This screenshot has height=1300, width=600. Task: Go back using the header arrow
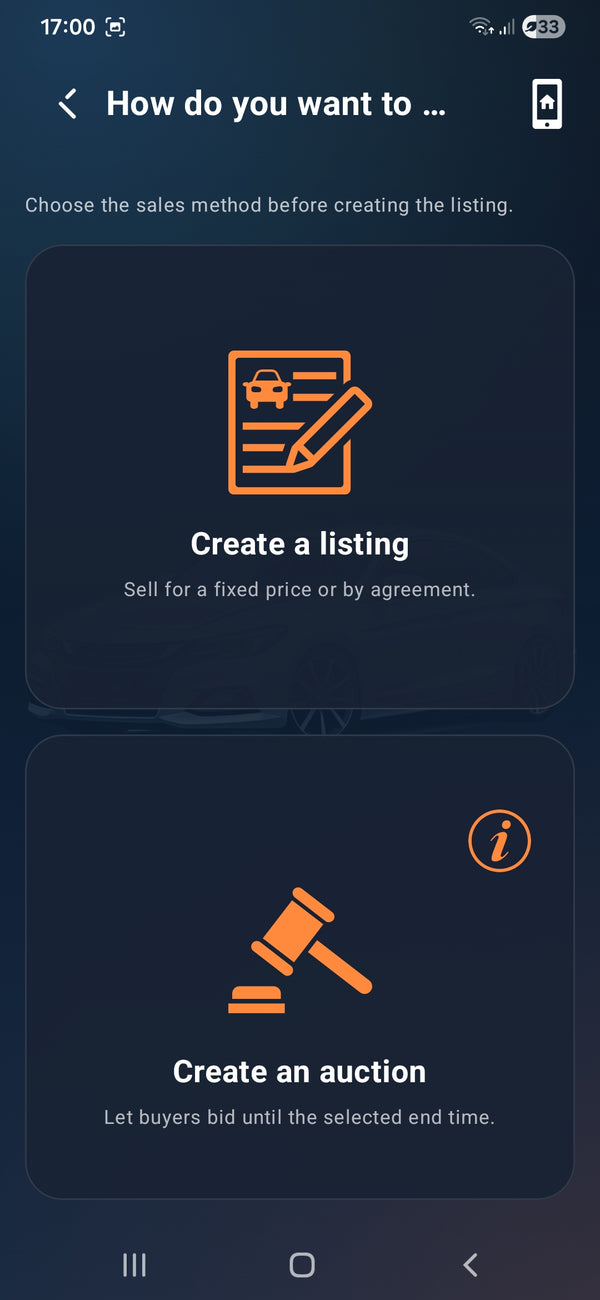pos(68,103)
